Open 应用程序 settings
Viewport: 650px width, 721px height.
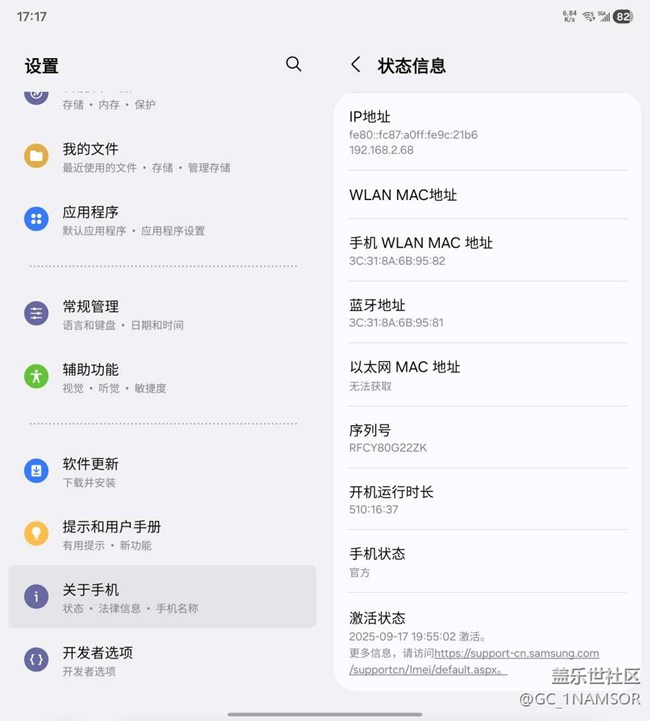click(x=160, y=220)
